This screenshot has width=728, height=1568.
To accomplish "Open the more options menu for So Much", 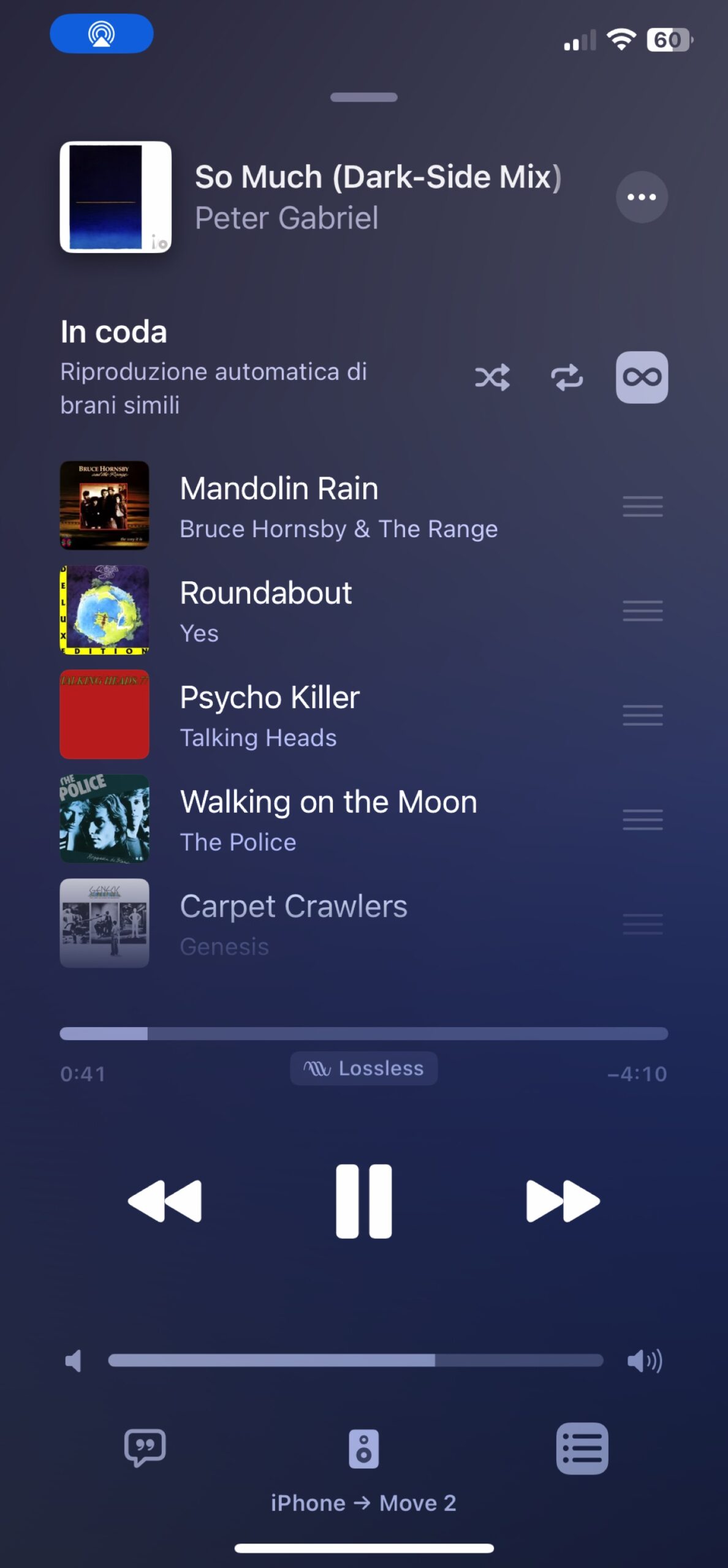I will (x=642, y=197).
